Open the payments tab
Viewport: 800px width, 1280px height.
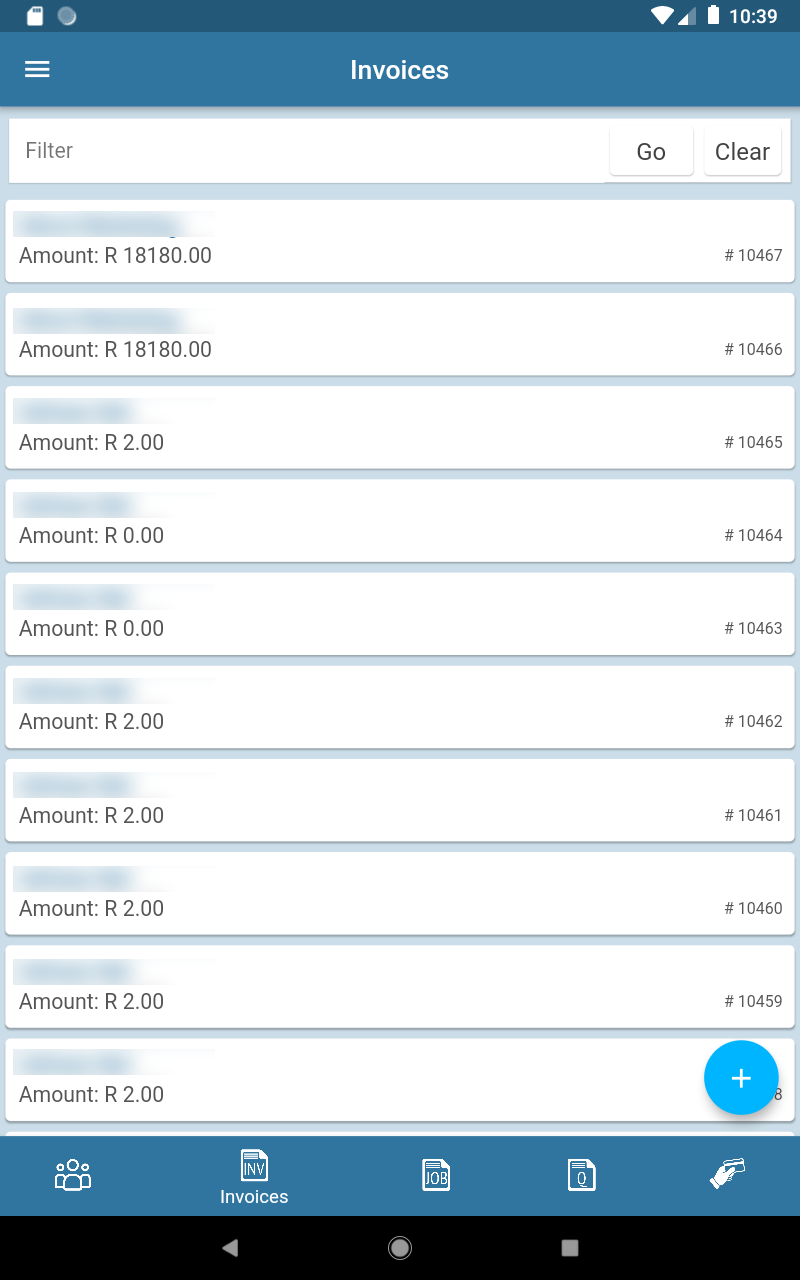[x=727, y=1174]
